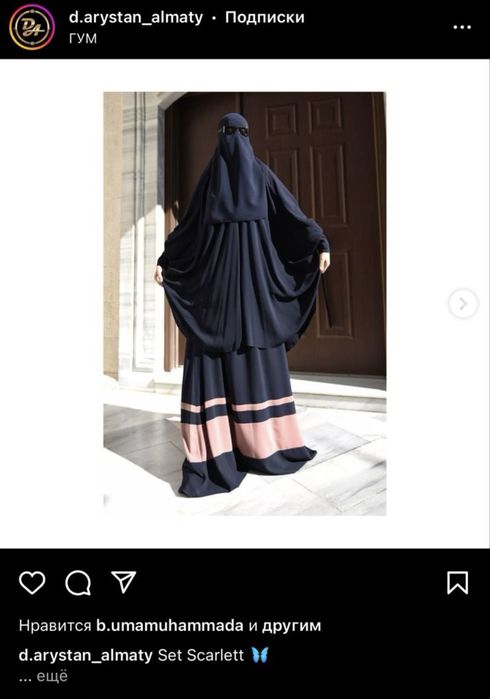Like the post with the heart icon
The height and width of the screenshot is (699, 490).
[32, 582]
